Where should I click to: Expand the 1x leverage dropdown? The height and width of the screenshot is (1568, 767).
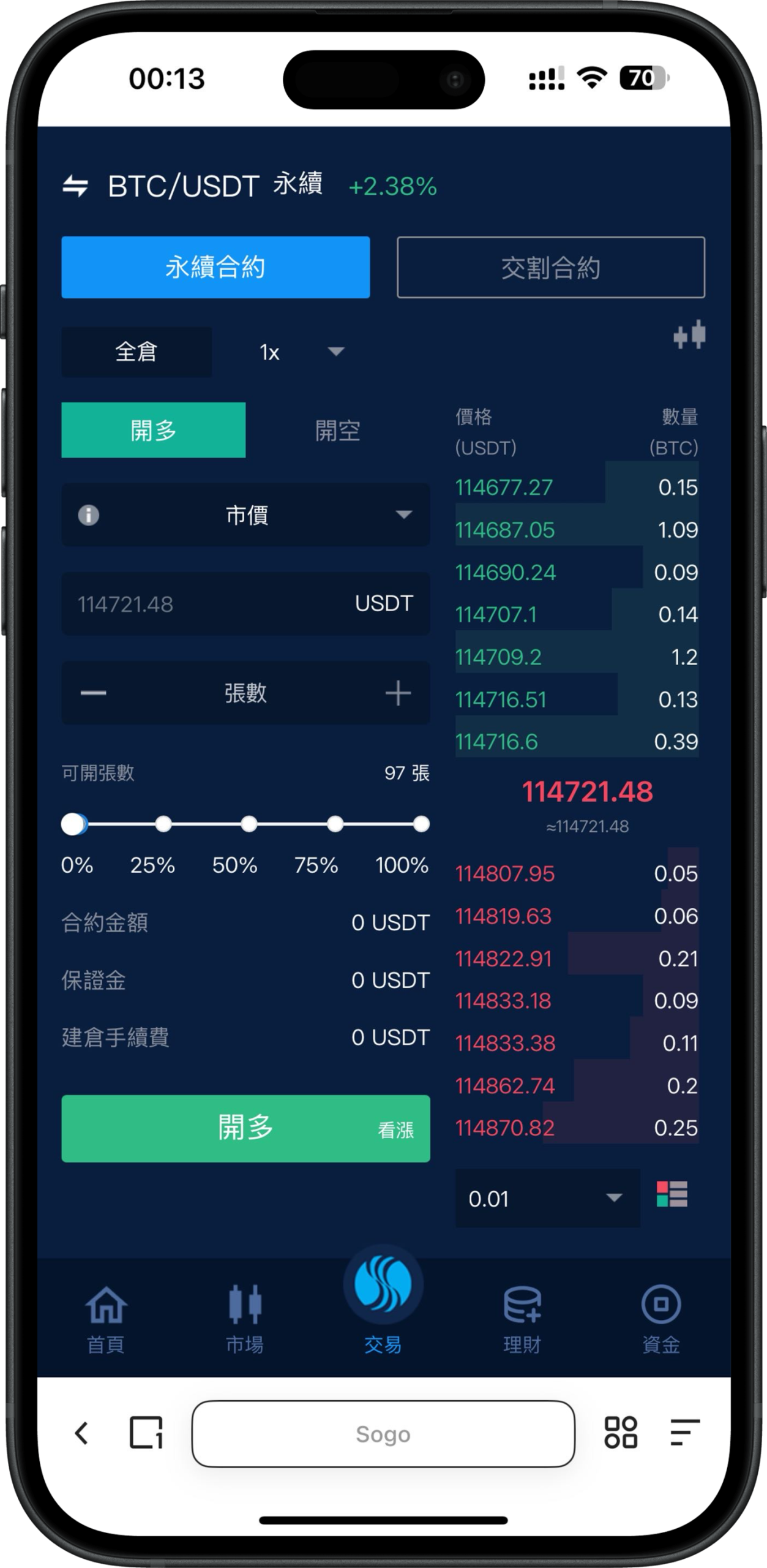[301, 352]
